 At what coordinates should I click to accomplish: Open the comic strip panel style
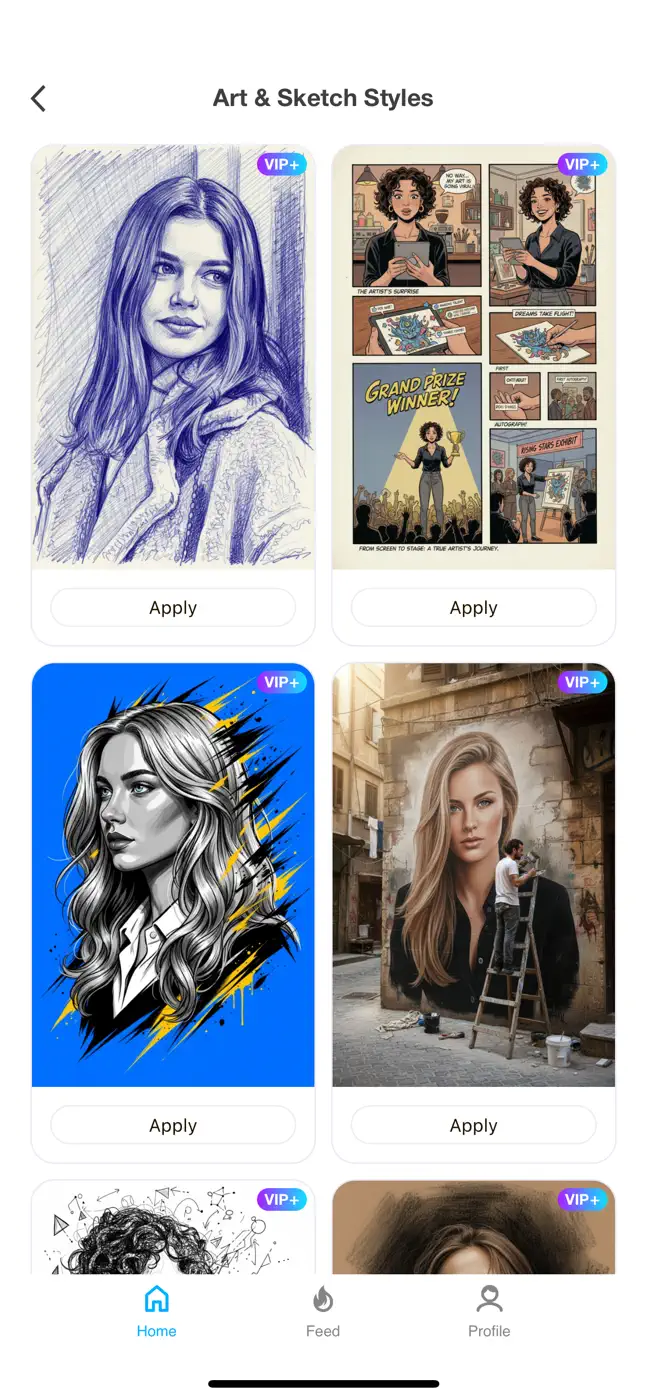[x=473, y=357]
